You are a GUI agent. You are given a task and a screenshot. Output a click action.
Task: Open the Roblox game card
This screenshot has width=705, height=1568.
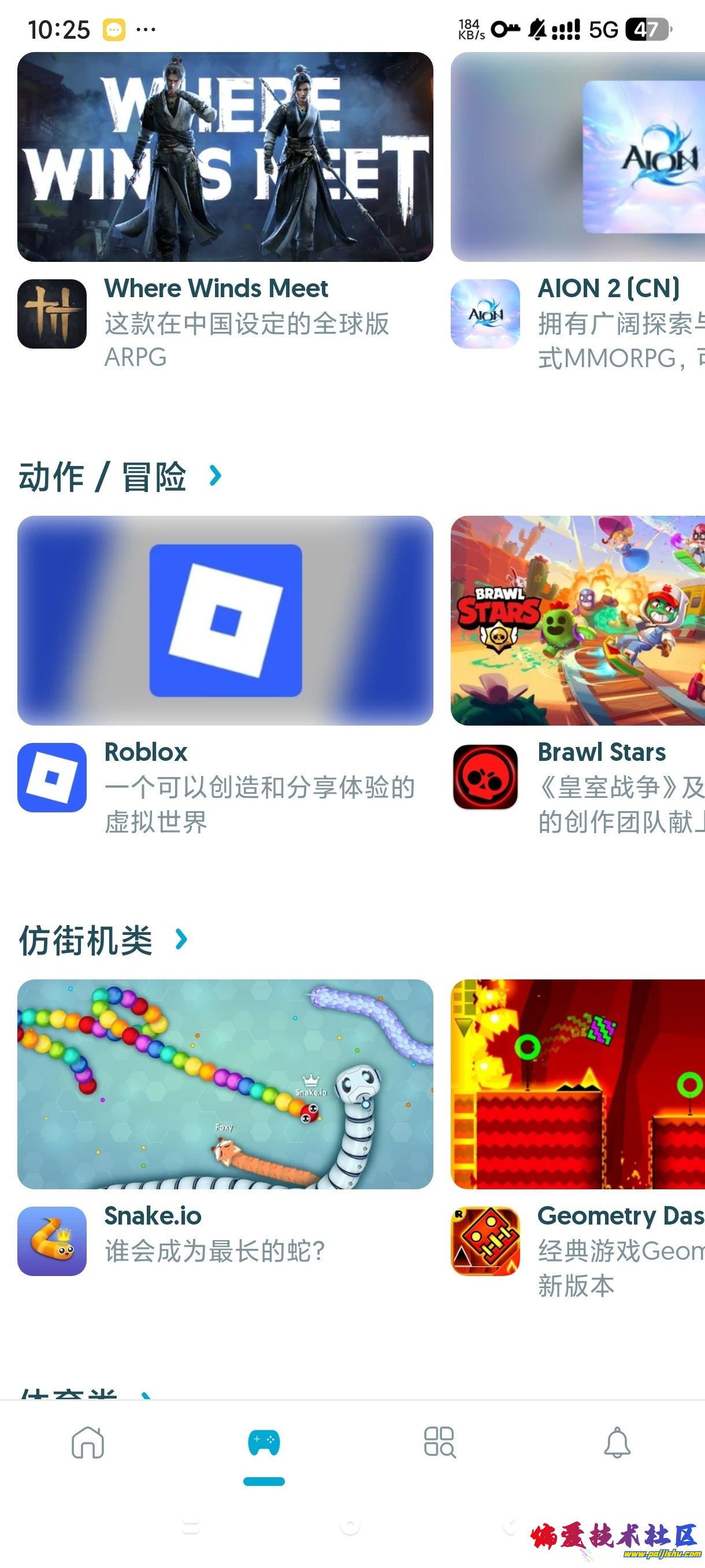pos(225,620)
